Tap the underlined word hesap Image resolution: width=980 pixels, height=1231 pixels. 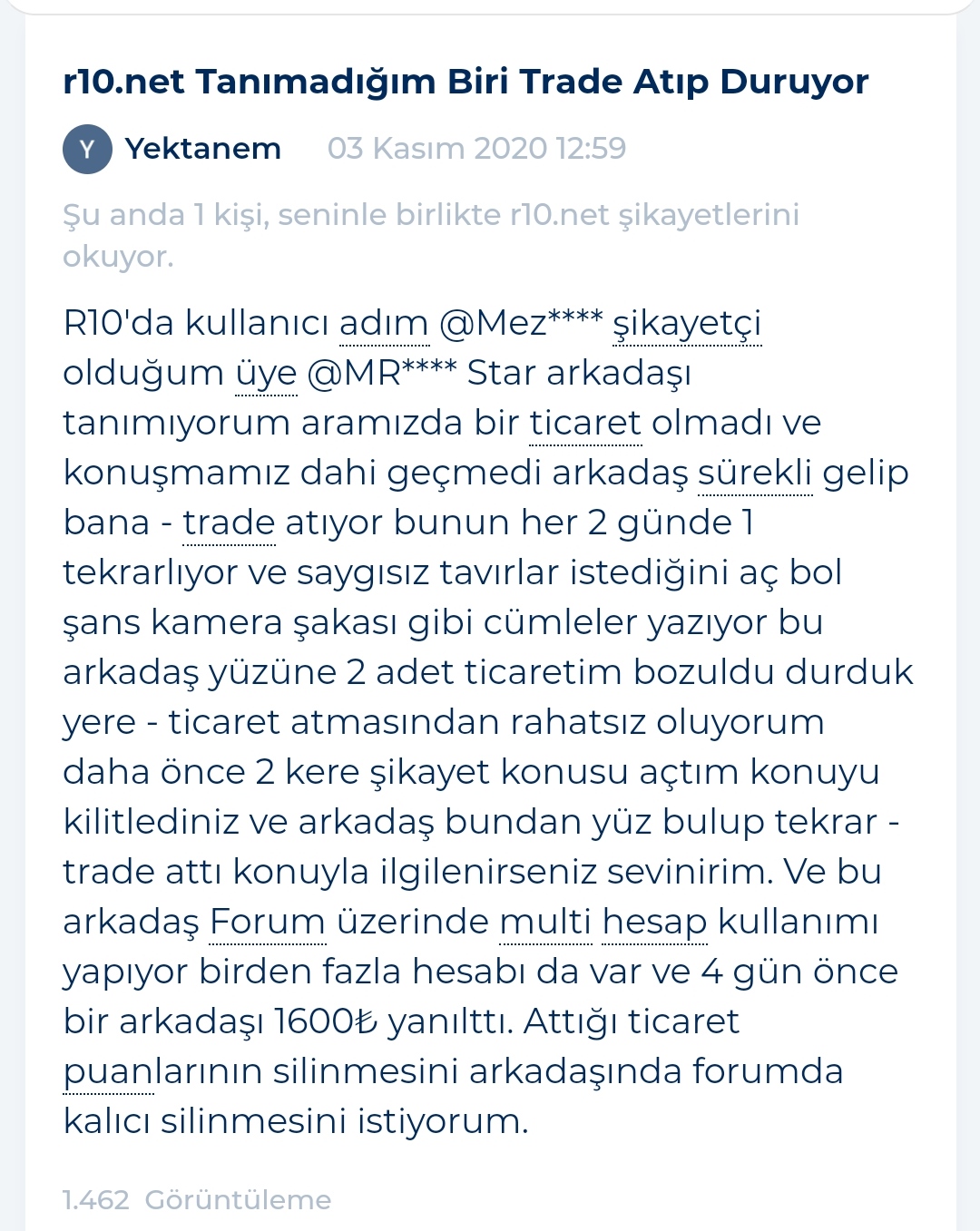pos(654,923)
